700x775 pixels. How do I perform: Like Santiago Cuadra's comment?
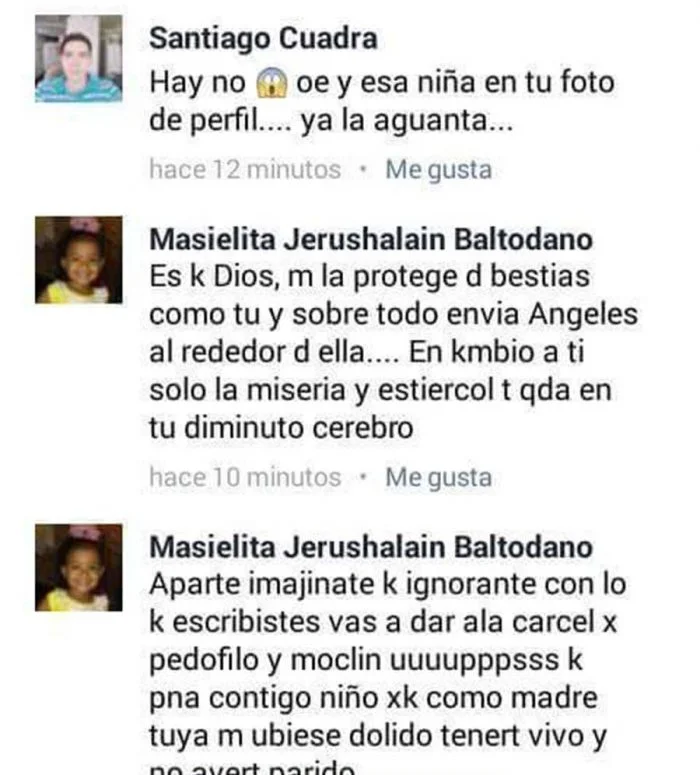[x=439, y=170]
